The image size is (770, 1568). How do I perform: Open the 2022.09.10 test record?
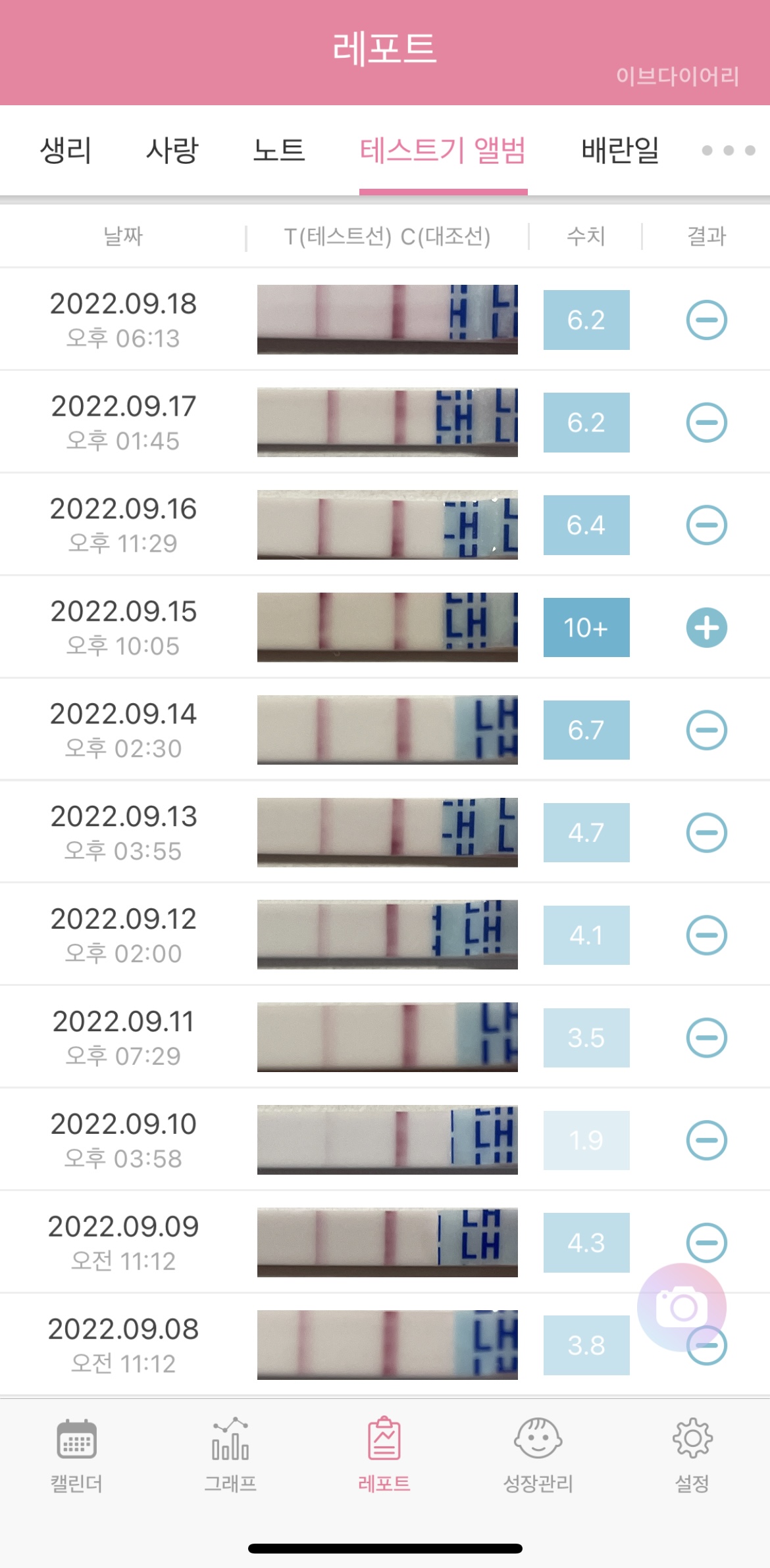(387, 1140)
